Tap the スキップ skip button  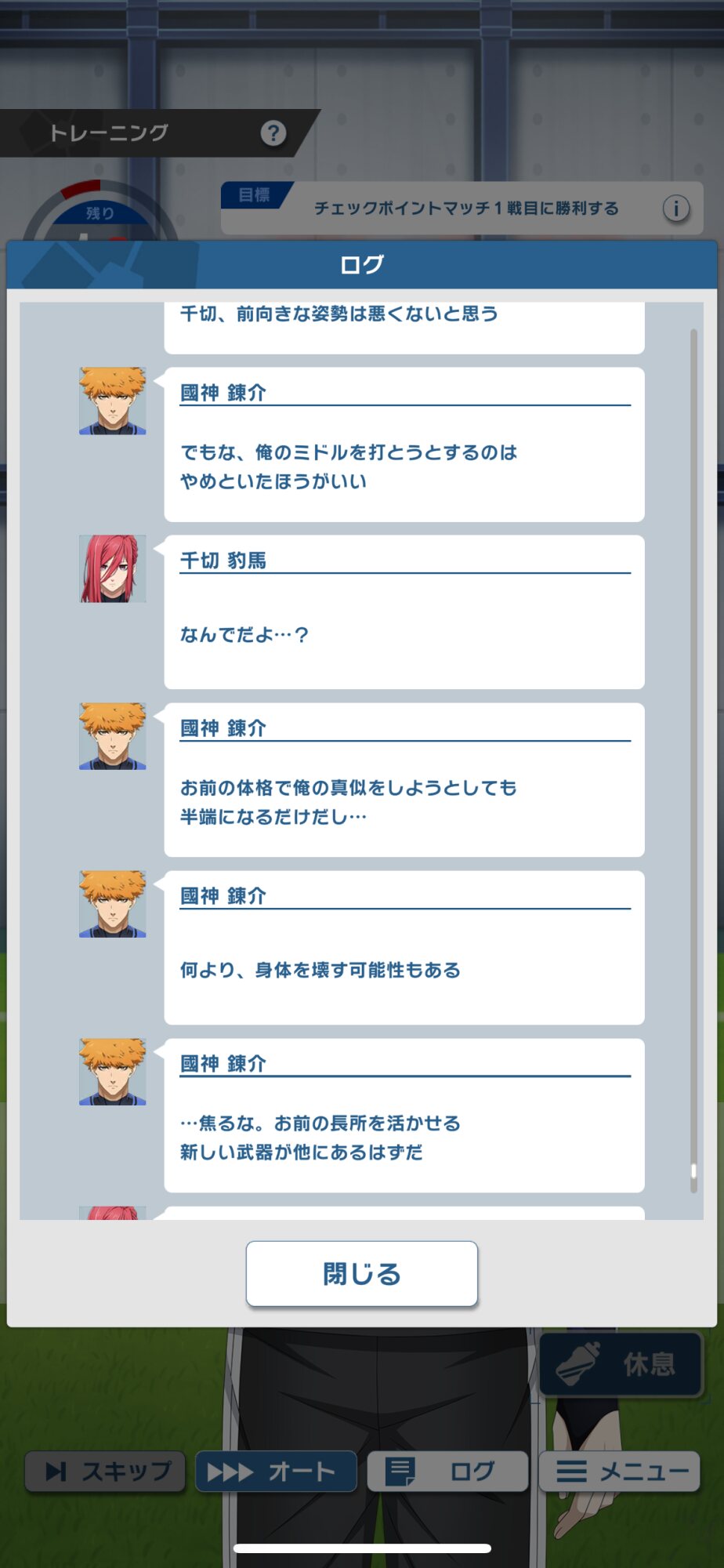tap(105, 1471)
